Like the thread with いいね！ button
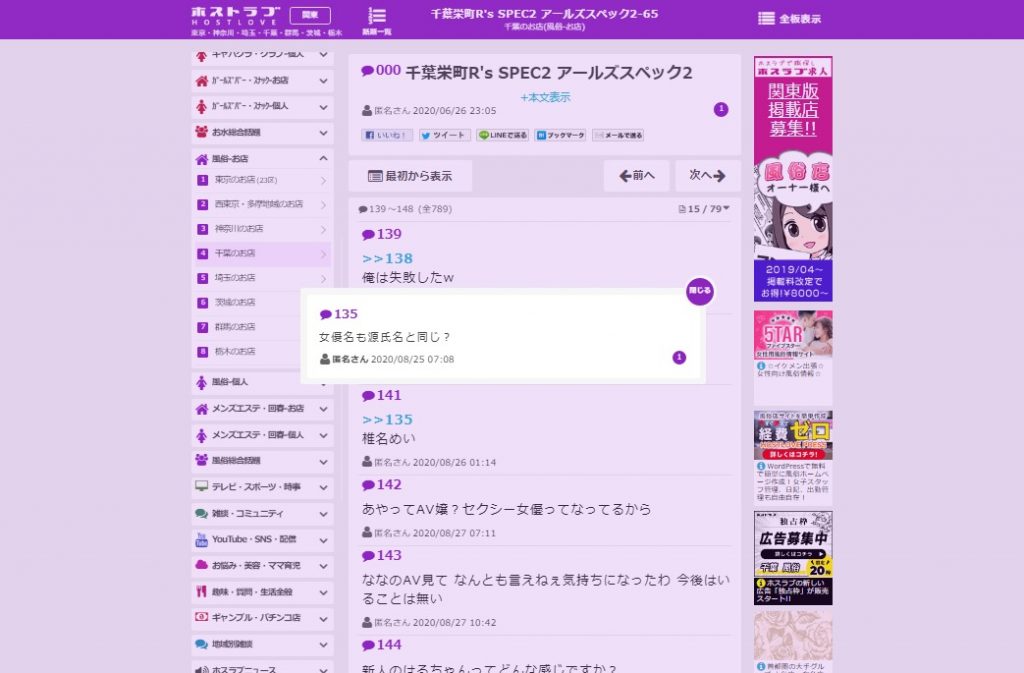Viewport: 1024px width, 673px height. 387,135
